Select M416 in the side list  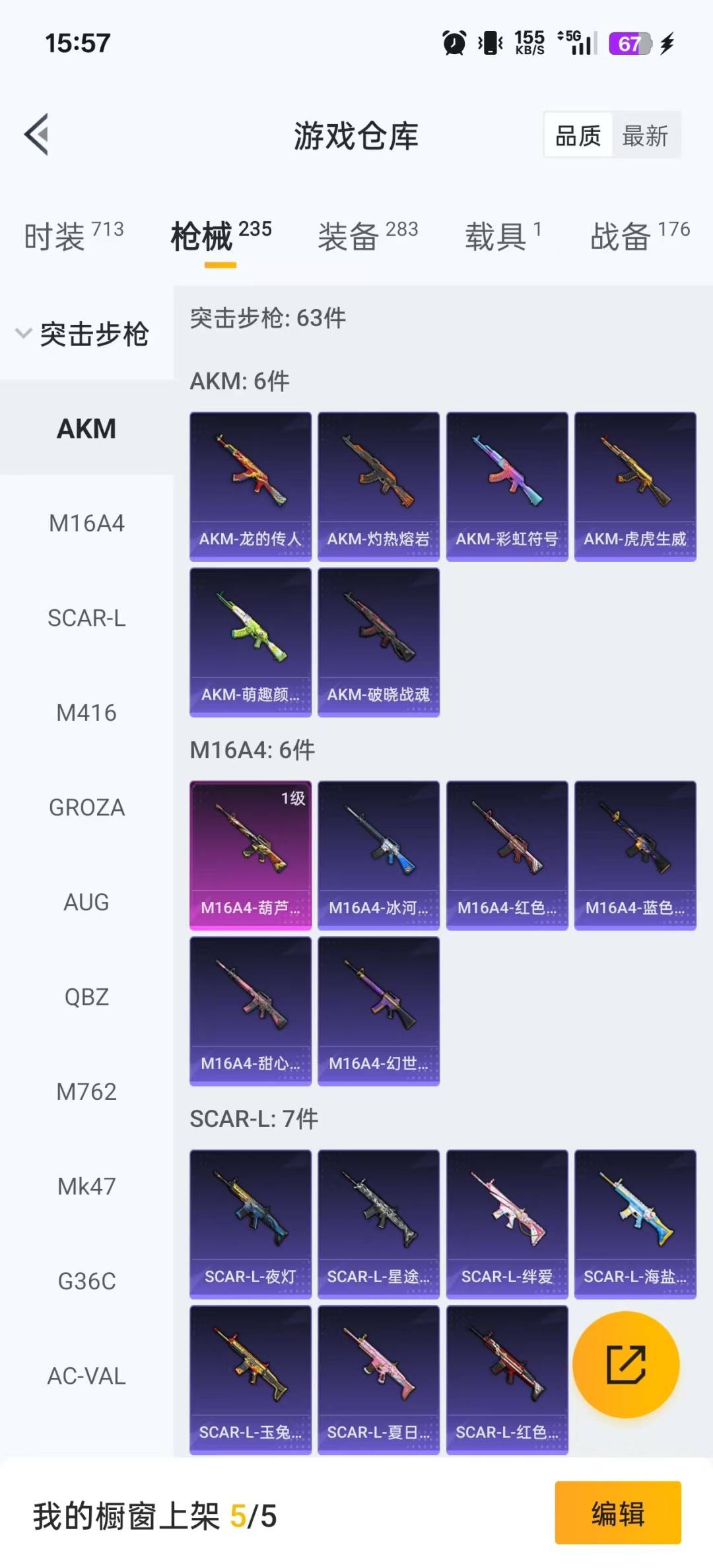click(x=86, y=713)
